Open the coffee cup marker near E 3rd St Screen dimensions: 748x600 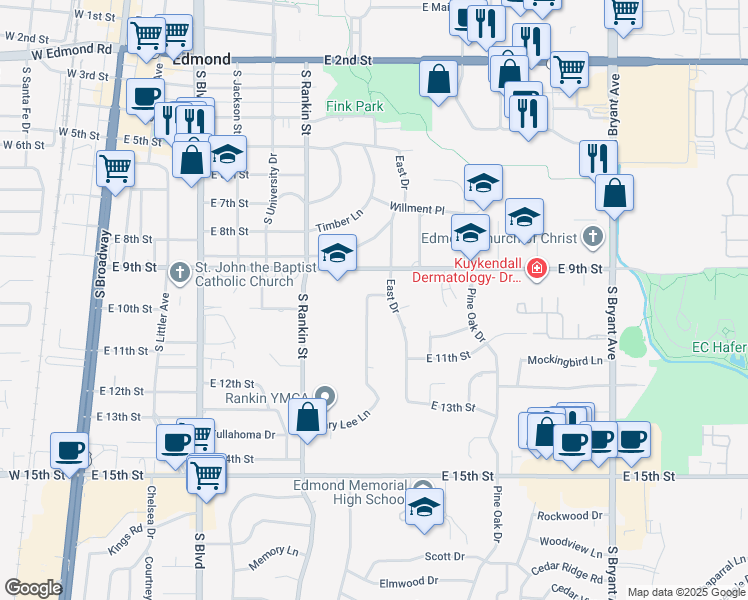tap(146, 97)
